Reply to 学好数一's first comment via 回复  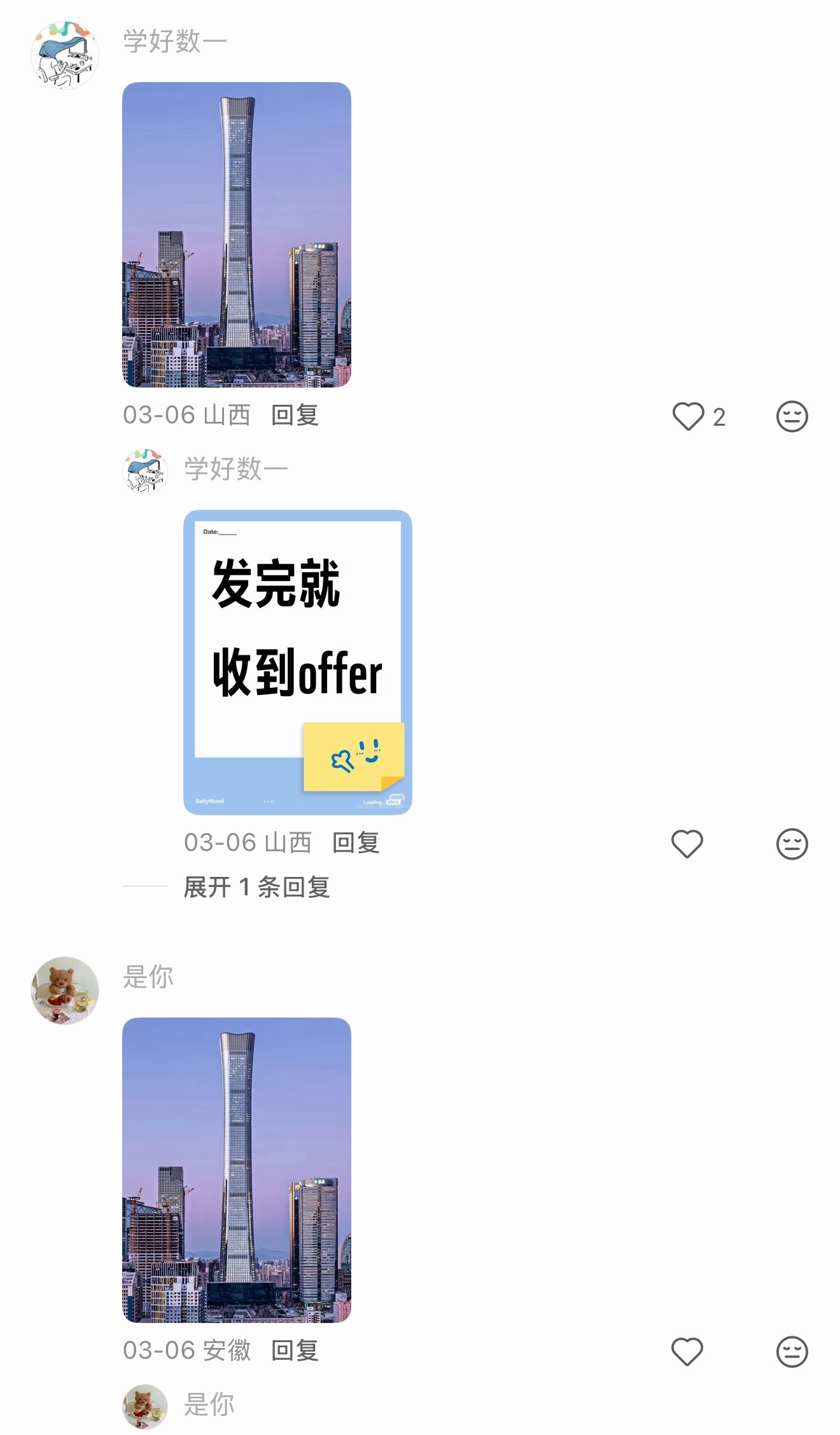(294, 415)
